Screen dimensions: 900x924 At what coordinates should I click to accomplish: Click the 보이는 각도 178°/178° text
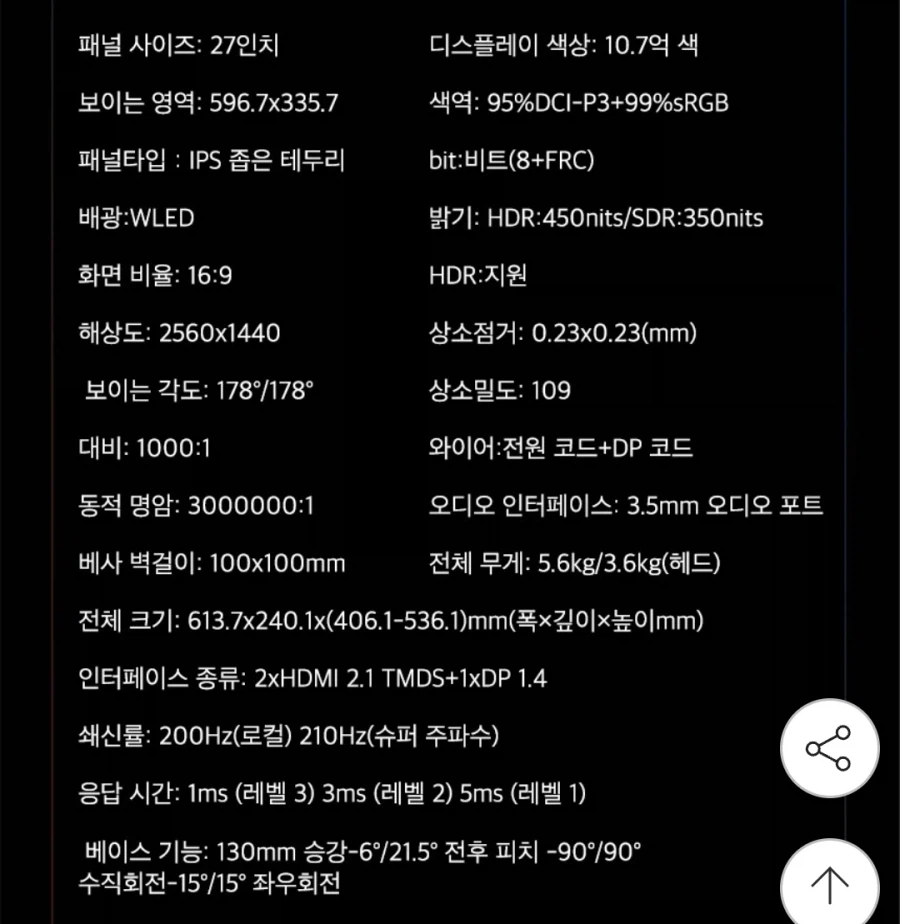[x=190, y=390]
